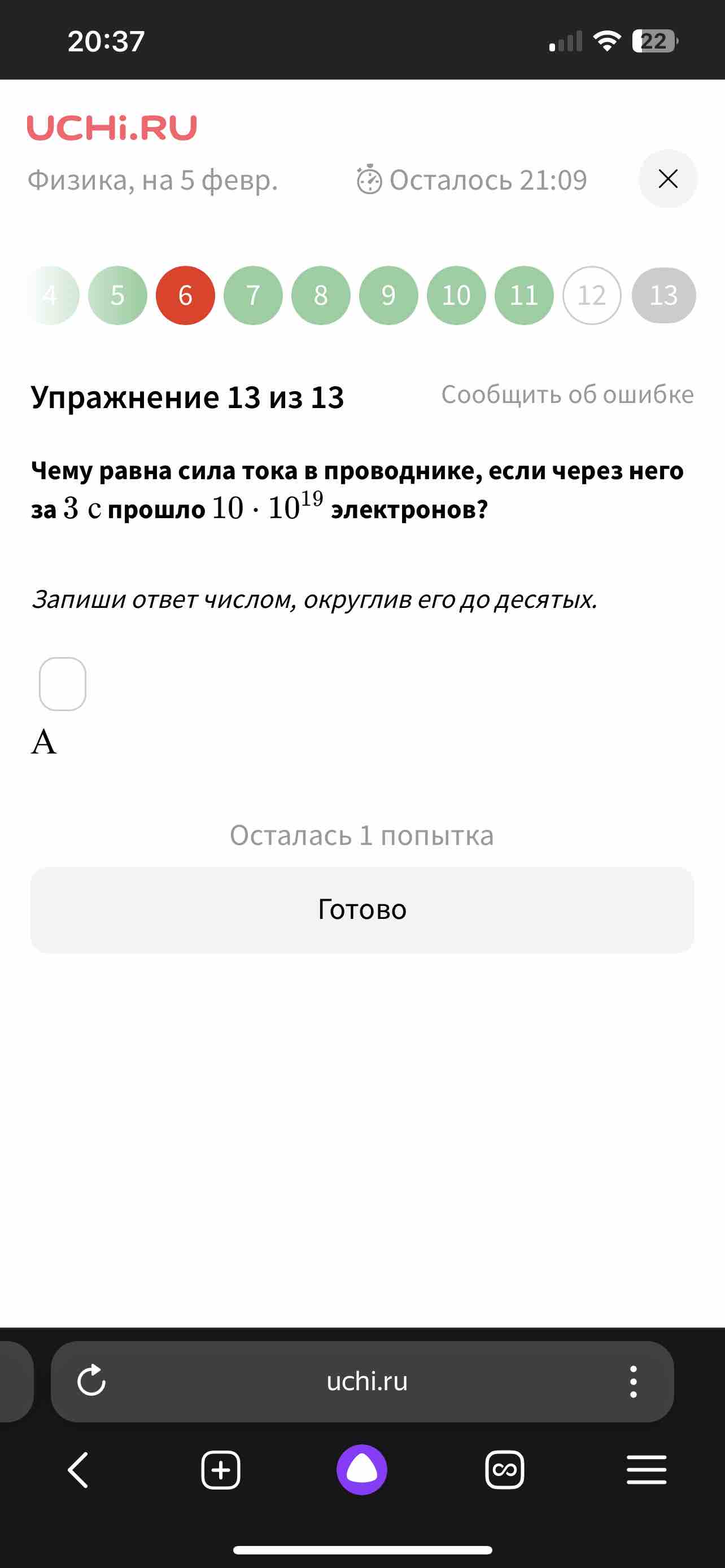Open the browser hamburger menu
The image size is (725, 1568).
pos(647,1470)
